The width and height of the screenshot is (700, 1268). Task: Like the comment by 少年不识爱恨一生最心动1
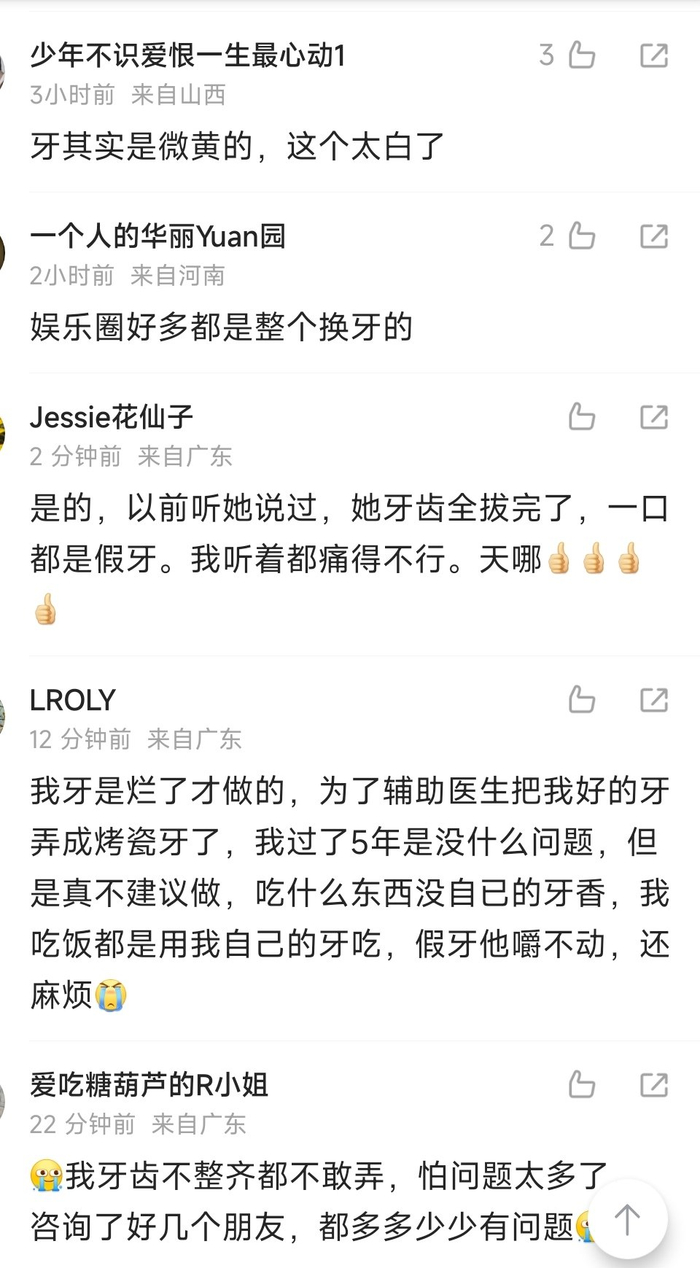pos(582,55)
